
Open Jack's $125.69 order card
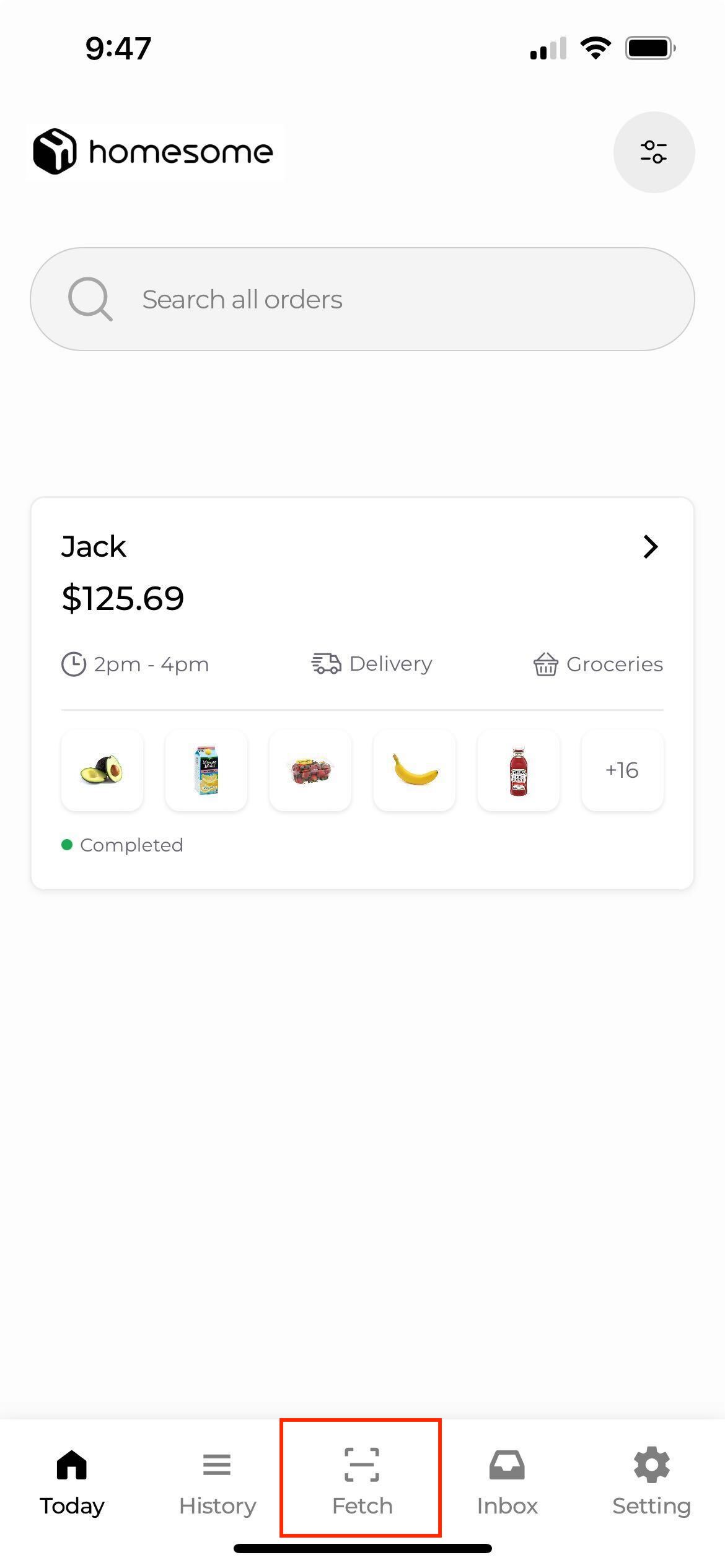coord(362,693)
